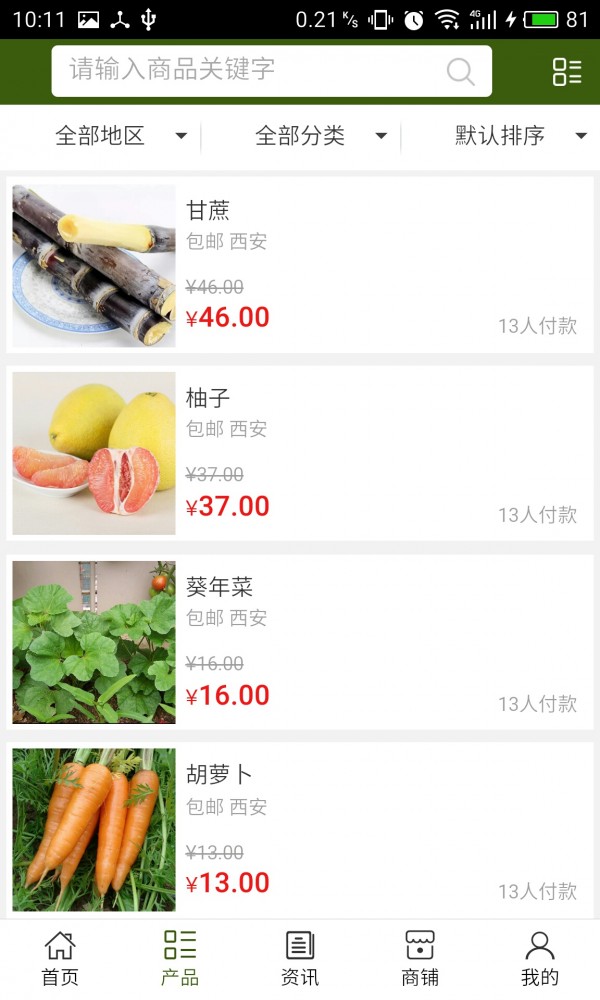Go to the 首页 home tab

(60, 958)
